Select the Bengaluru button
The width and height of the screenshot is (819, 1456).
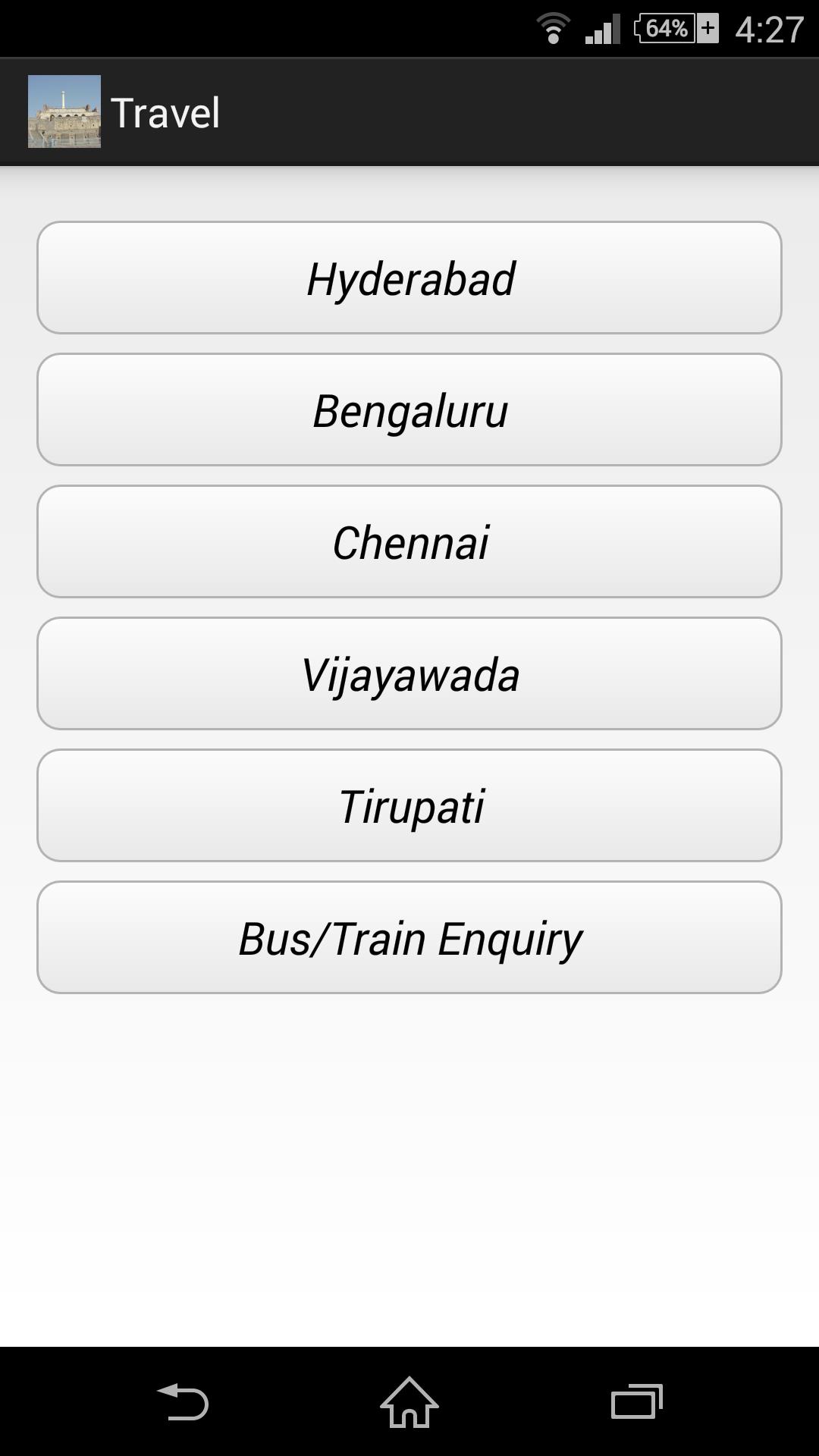click(x=409, y=409)
